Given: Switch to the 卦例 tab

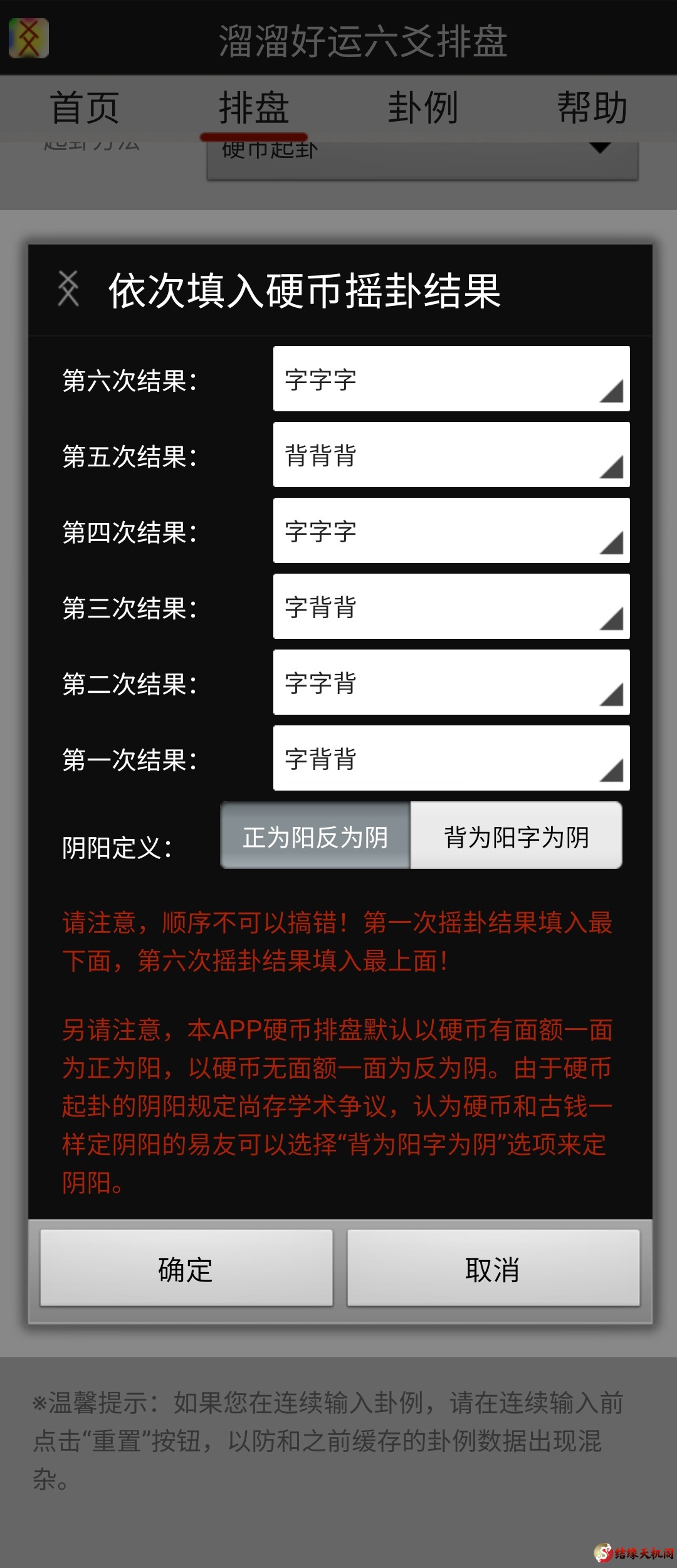Looking at the screenshot, I should coord(423,107).
